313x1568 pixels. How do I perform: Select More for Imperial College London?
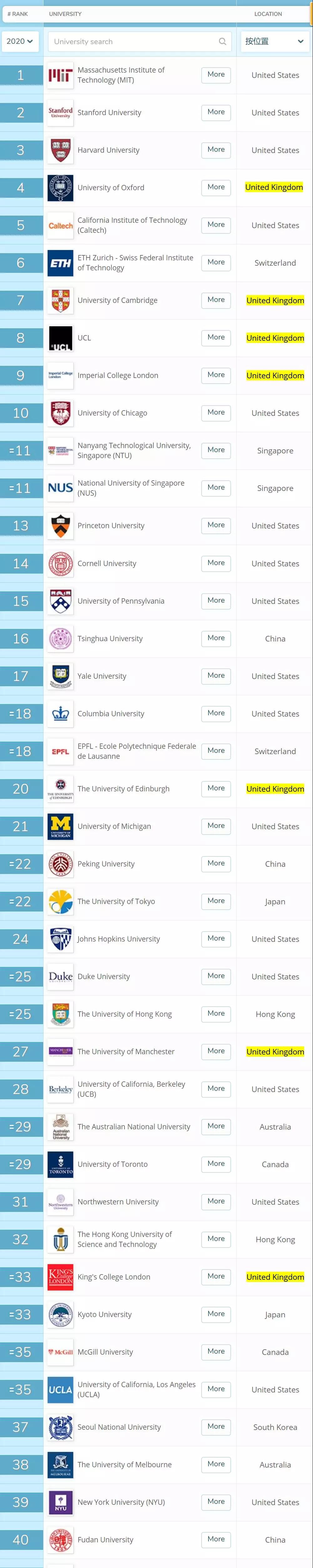click(x=216, y=375)
